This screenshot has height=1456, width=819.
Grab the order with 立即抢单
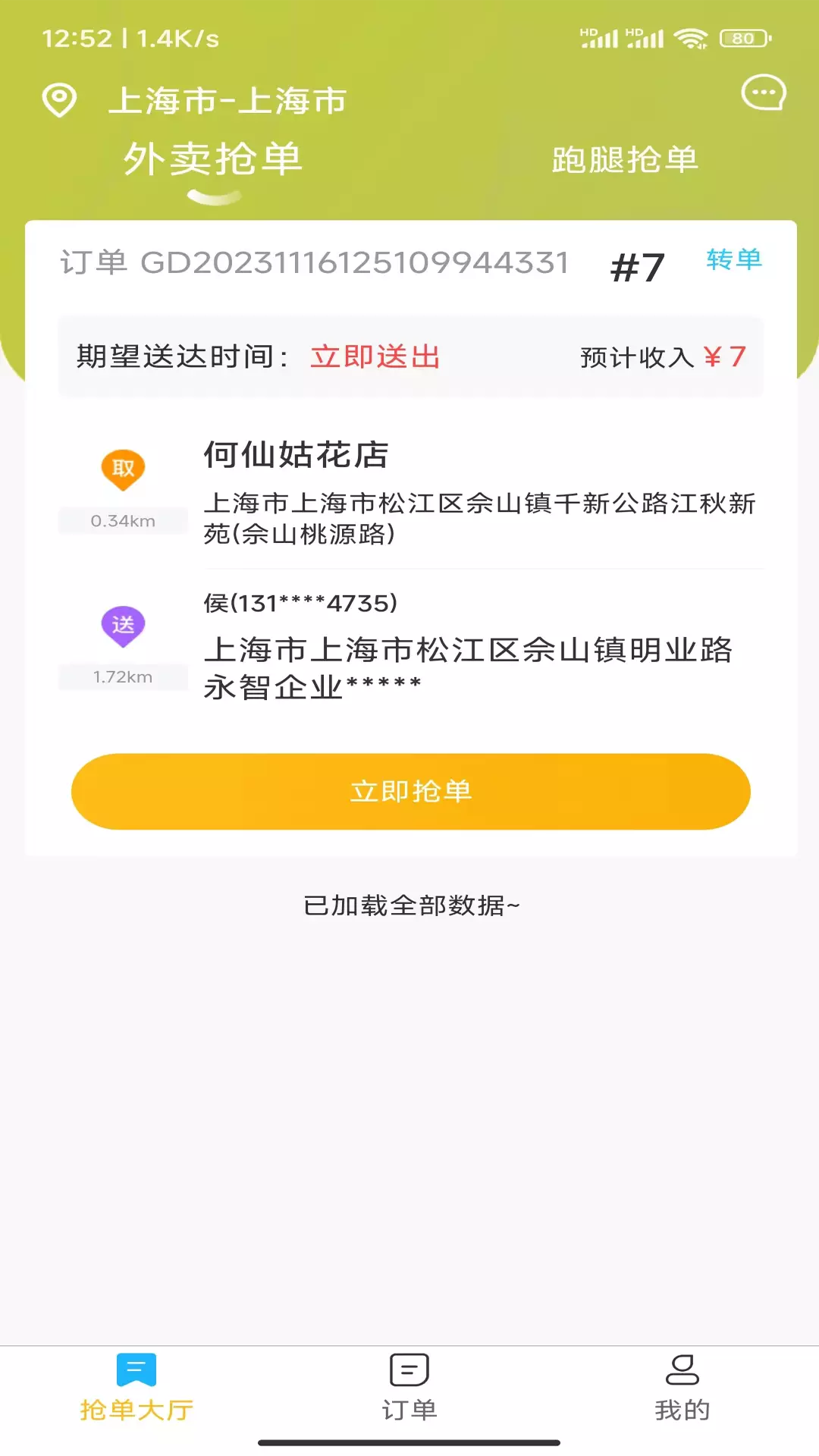click(410, 791)
